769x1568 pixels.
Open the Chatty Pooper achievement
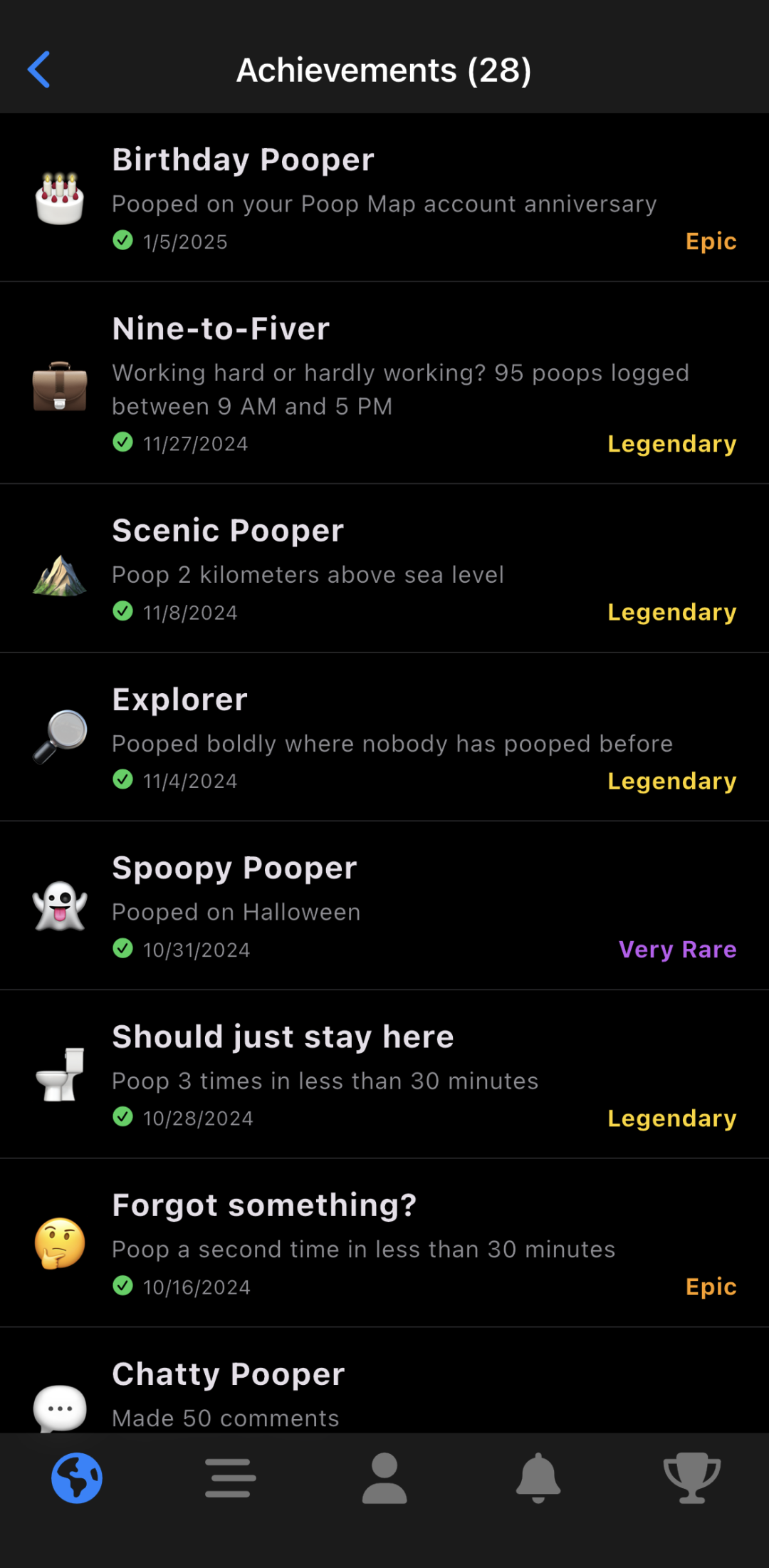coord(384,1381)
